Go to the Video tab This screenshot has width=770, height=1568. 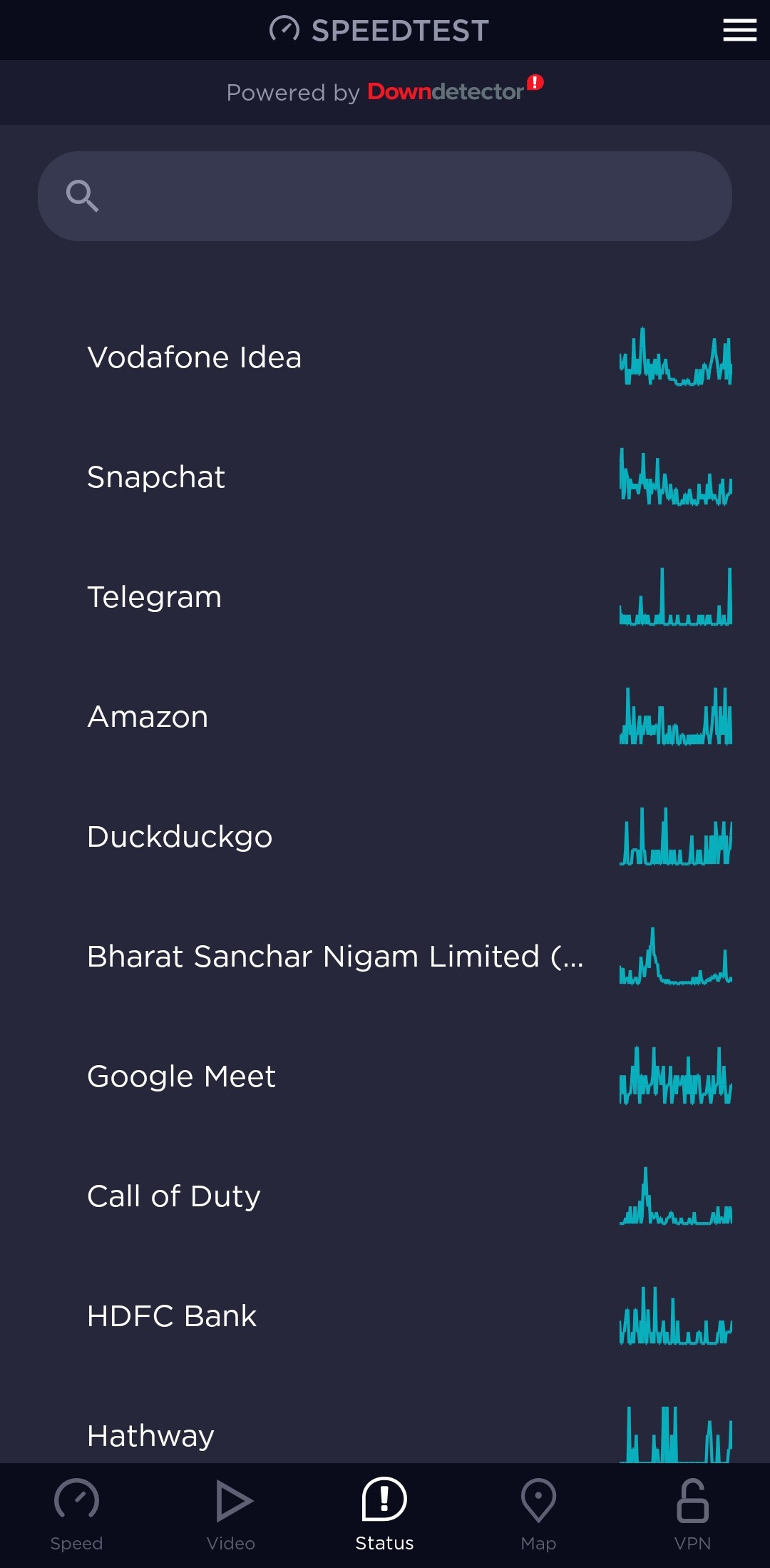pos(231,1515)
